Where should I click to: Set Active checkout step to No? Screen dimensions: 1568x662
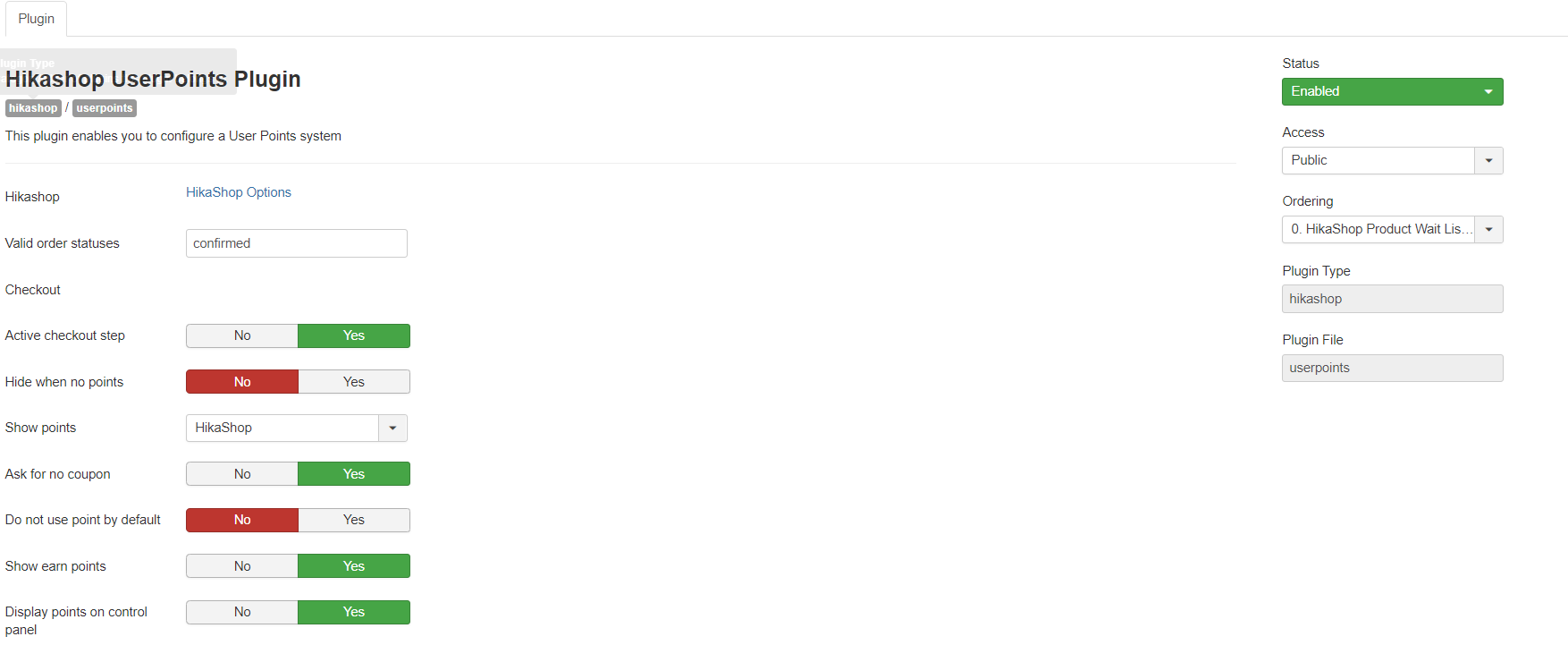[242, 335]
